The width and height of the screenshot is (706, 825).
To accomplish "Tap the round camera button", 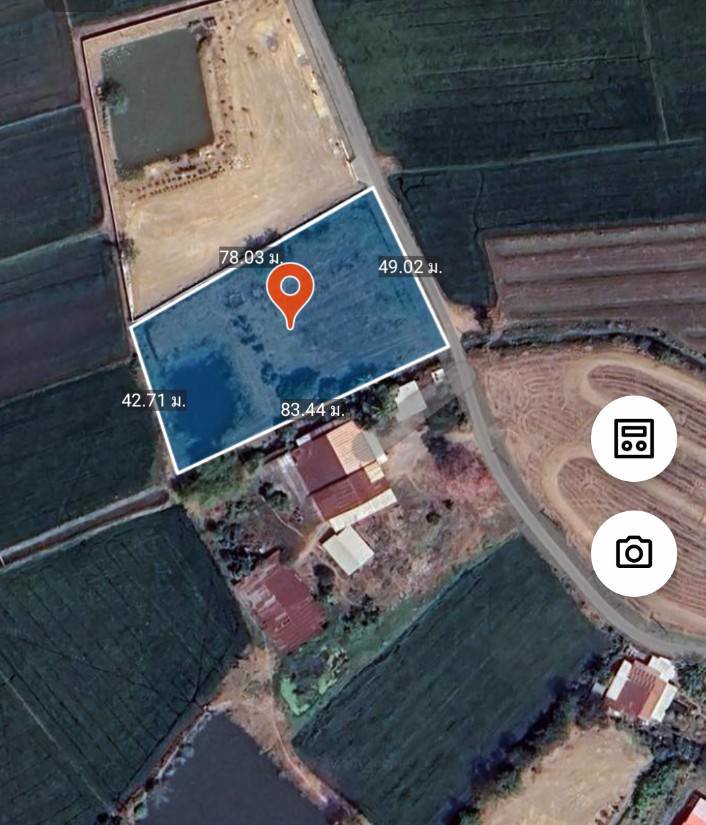I will click(633, 553).
